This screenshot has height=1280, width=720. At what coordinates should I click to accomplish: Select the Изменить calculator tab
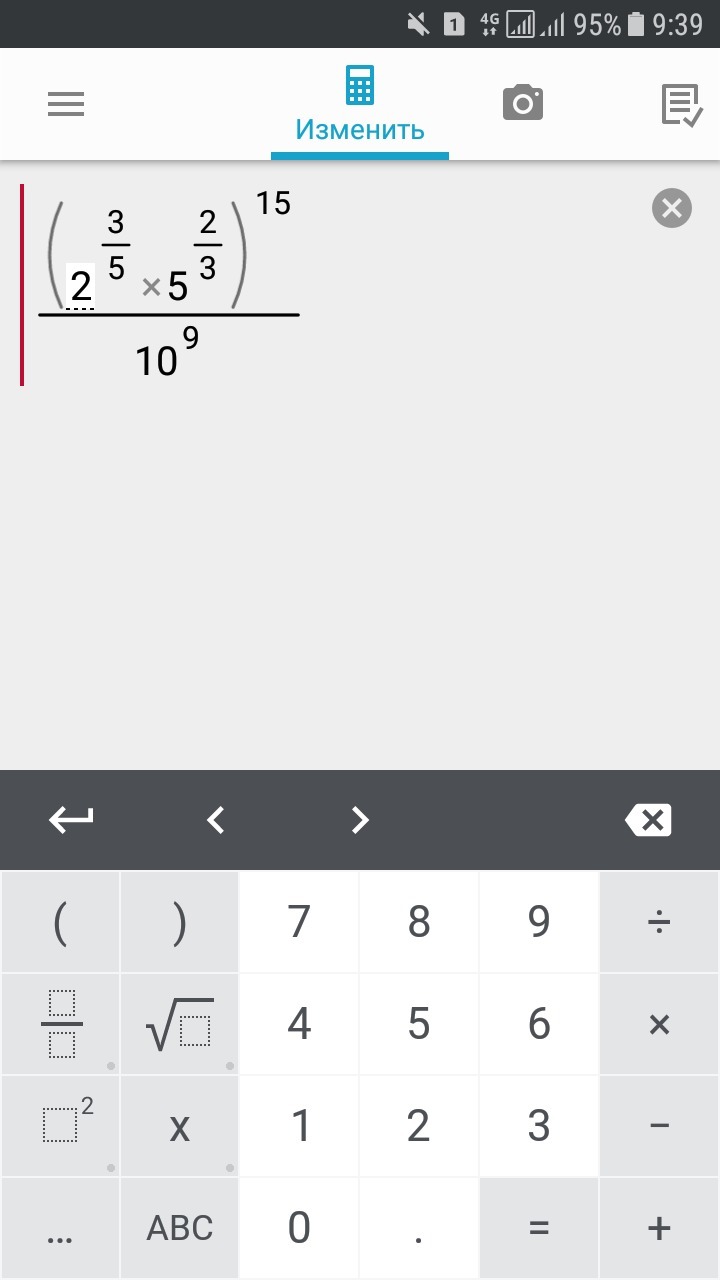click(x=360, y=105)
